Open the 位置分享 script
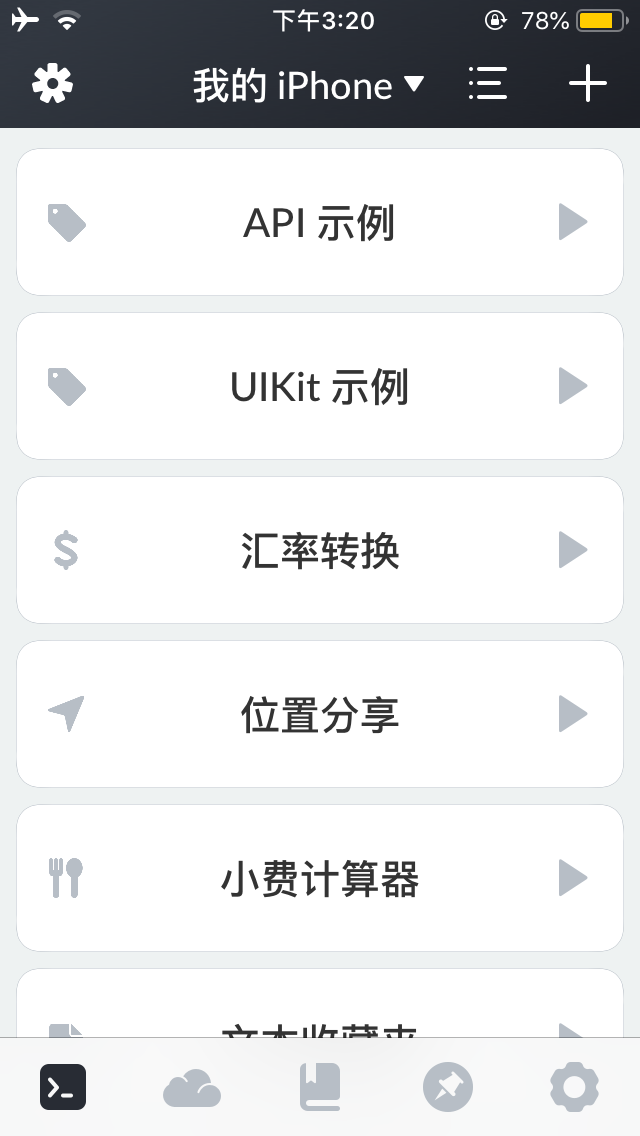 coord(319,715)
